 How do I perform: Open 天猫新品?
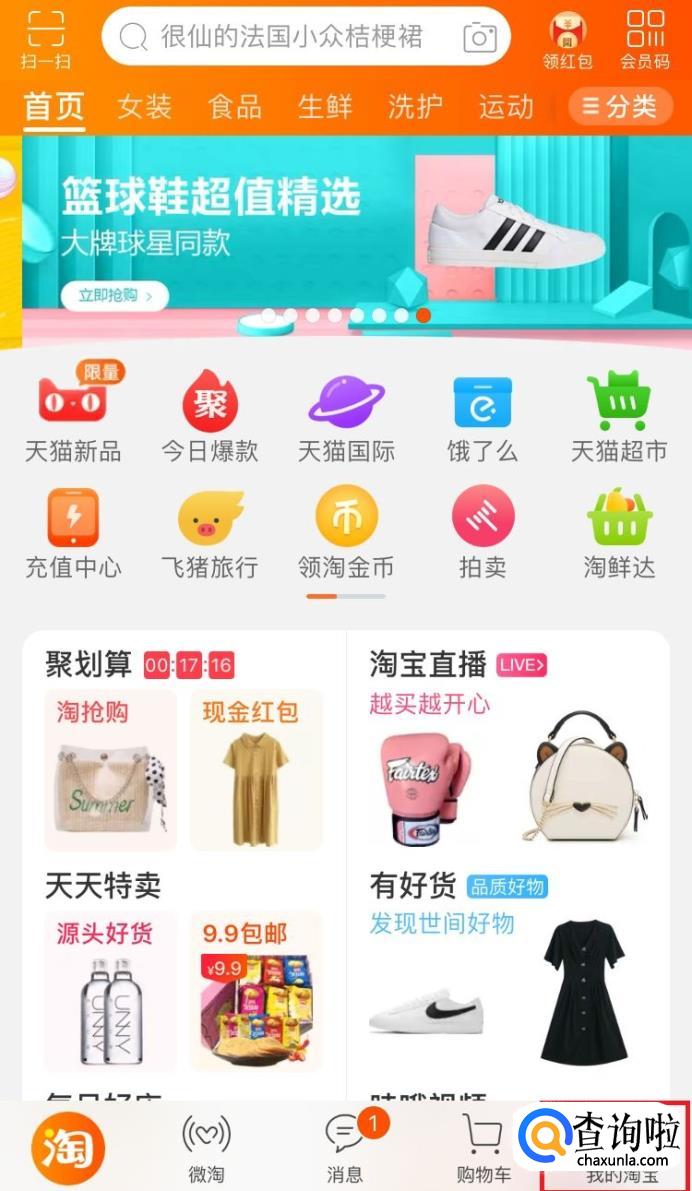[x=72, y=418]
